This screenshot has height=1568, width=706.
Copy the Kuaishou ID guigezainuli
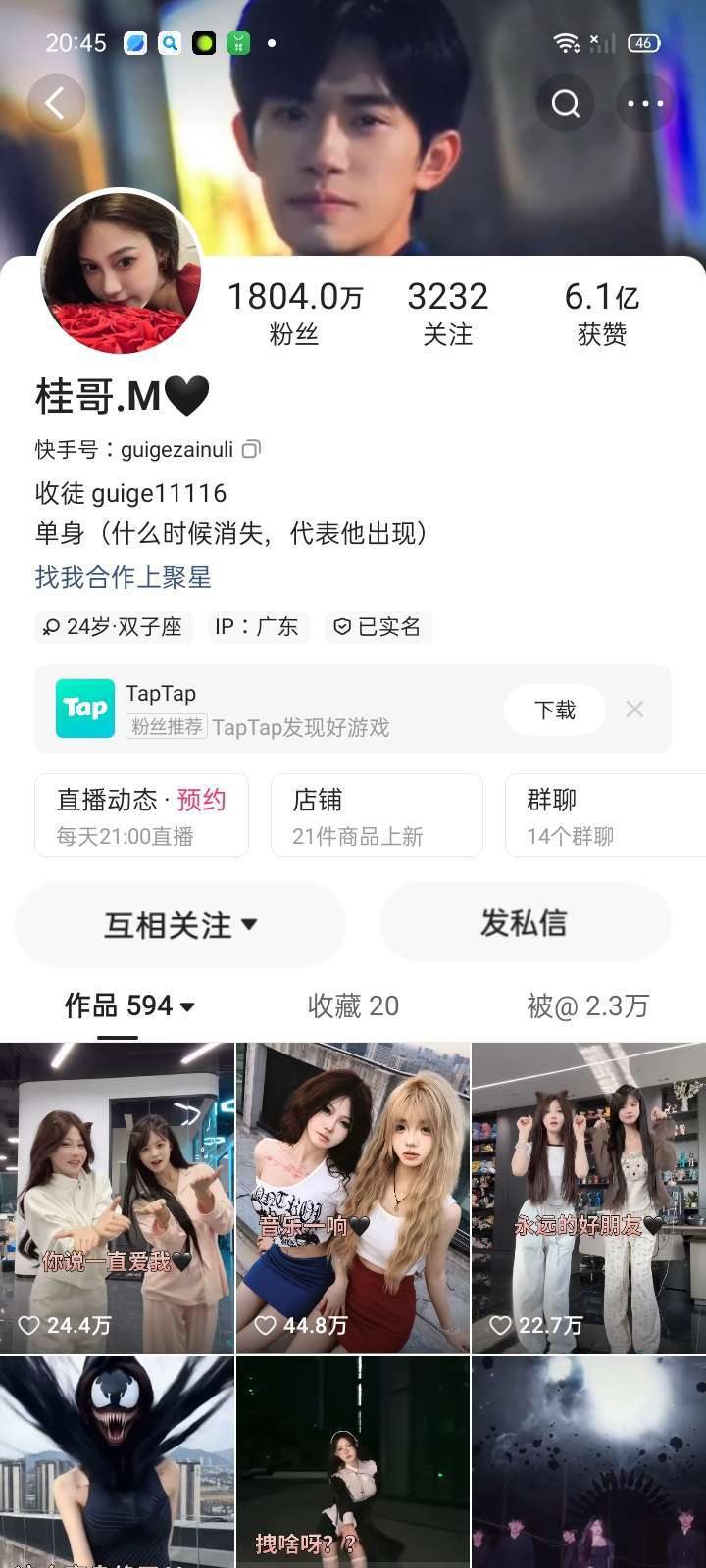[x=252, y=450]
